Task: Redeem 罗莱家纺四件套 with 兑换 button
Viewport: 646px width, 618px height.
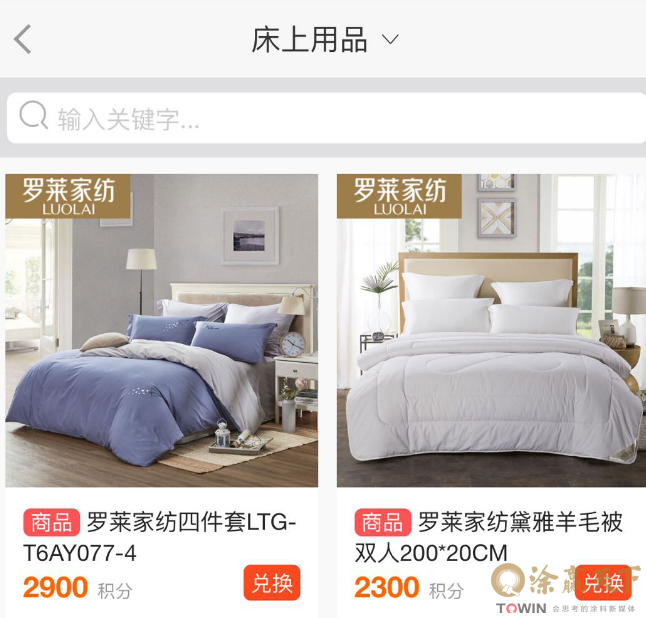Action: [x=271, y=583]
